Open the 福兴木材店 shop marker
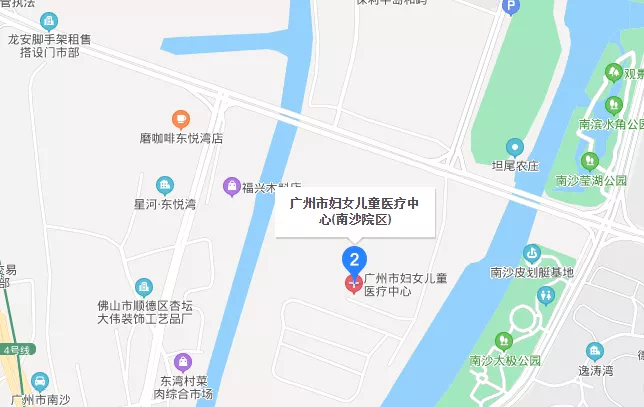 [x=231, y=185]
